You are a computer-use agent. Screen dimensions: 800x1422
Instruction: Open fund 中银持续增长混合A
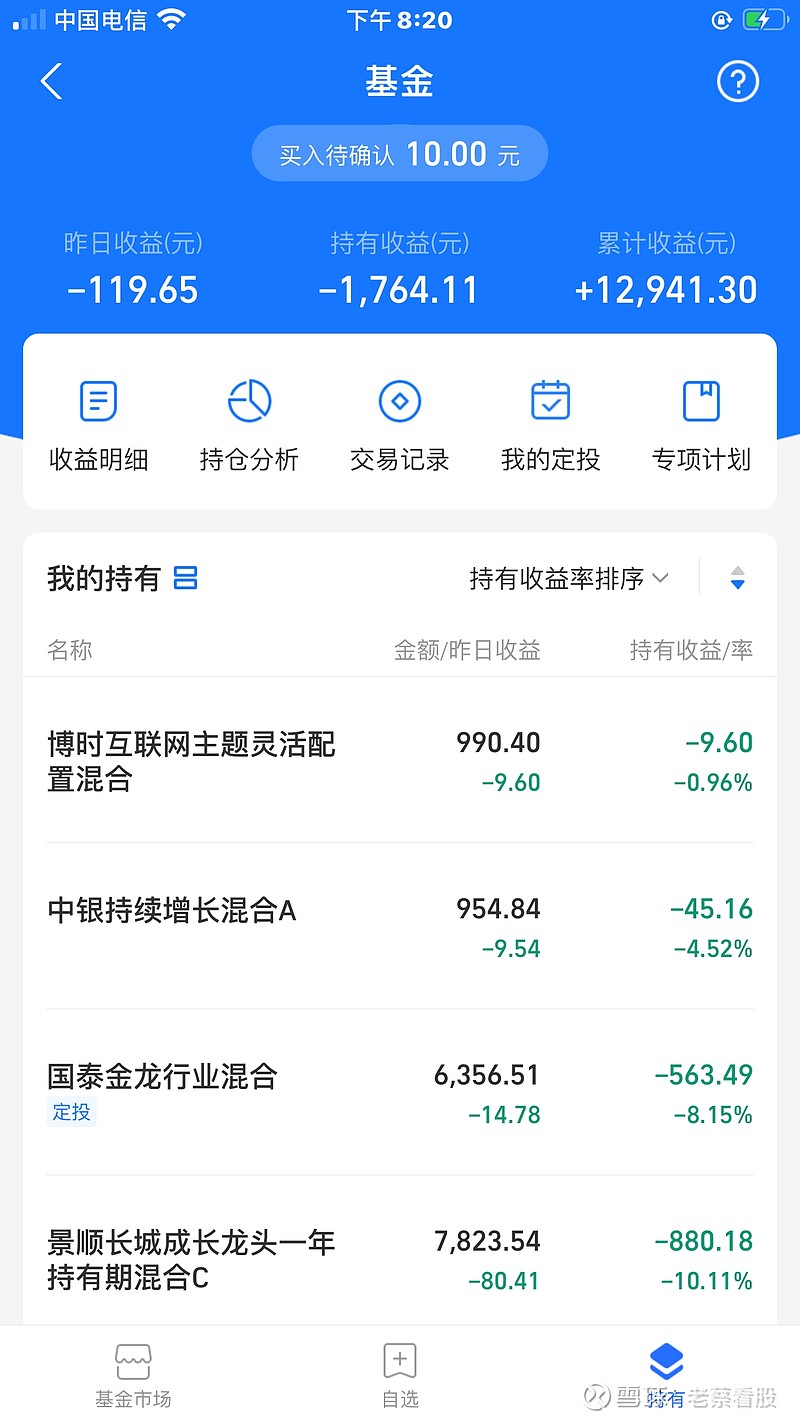[400, 926]
